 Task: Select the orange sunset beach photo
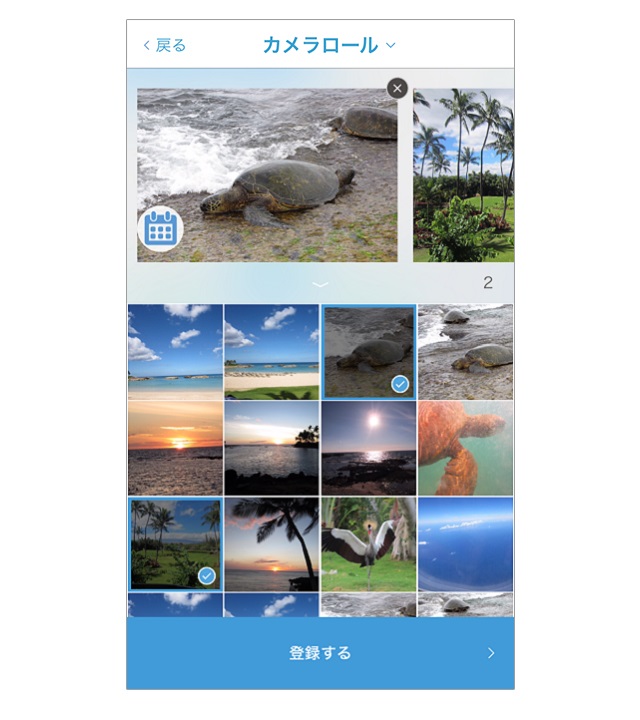click(175, 448)
